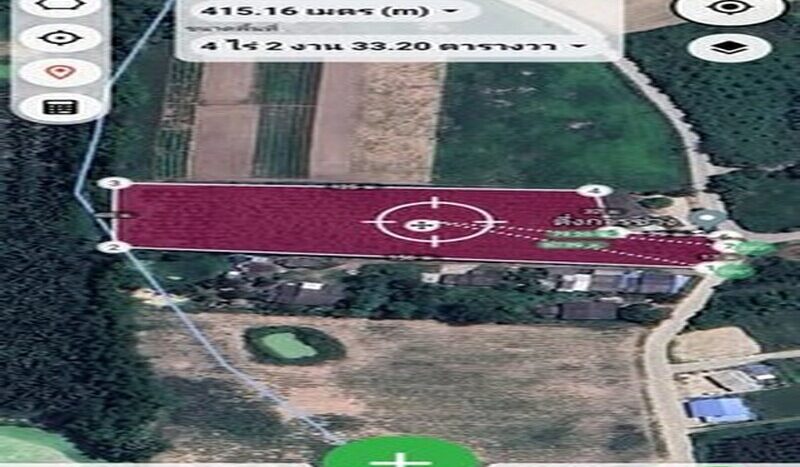Viewport: 800px width, 467px height.
Task: Expand the area unit dropdown showing 33.20
Action: 577,46
